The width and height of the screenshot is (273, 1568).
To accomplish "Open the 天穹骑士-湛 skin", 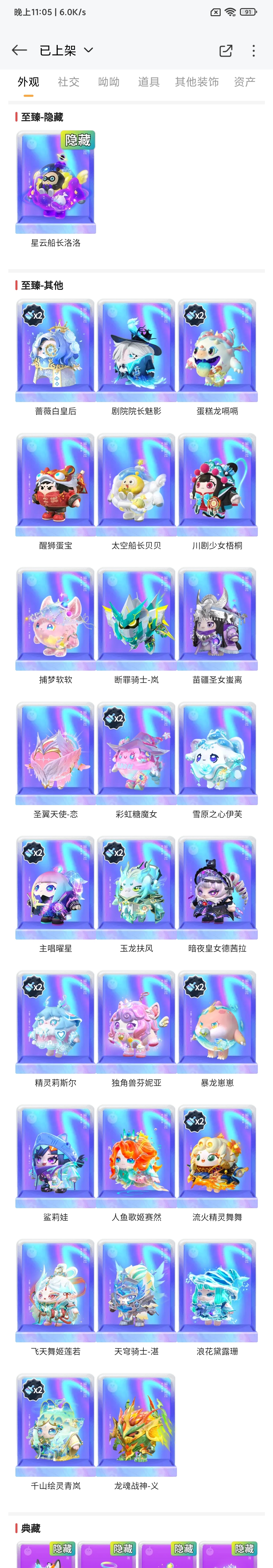I will (x=136, y=1291).
